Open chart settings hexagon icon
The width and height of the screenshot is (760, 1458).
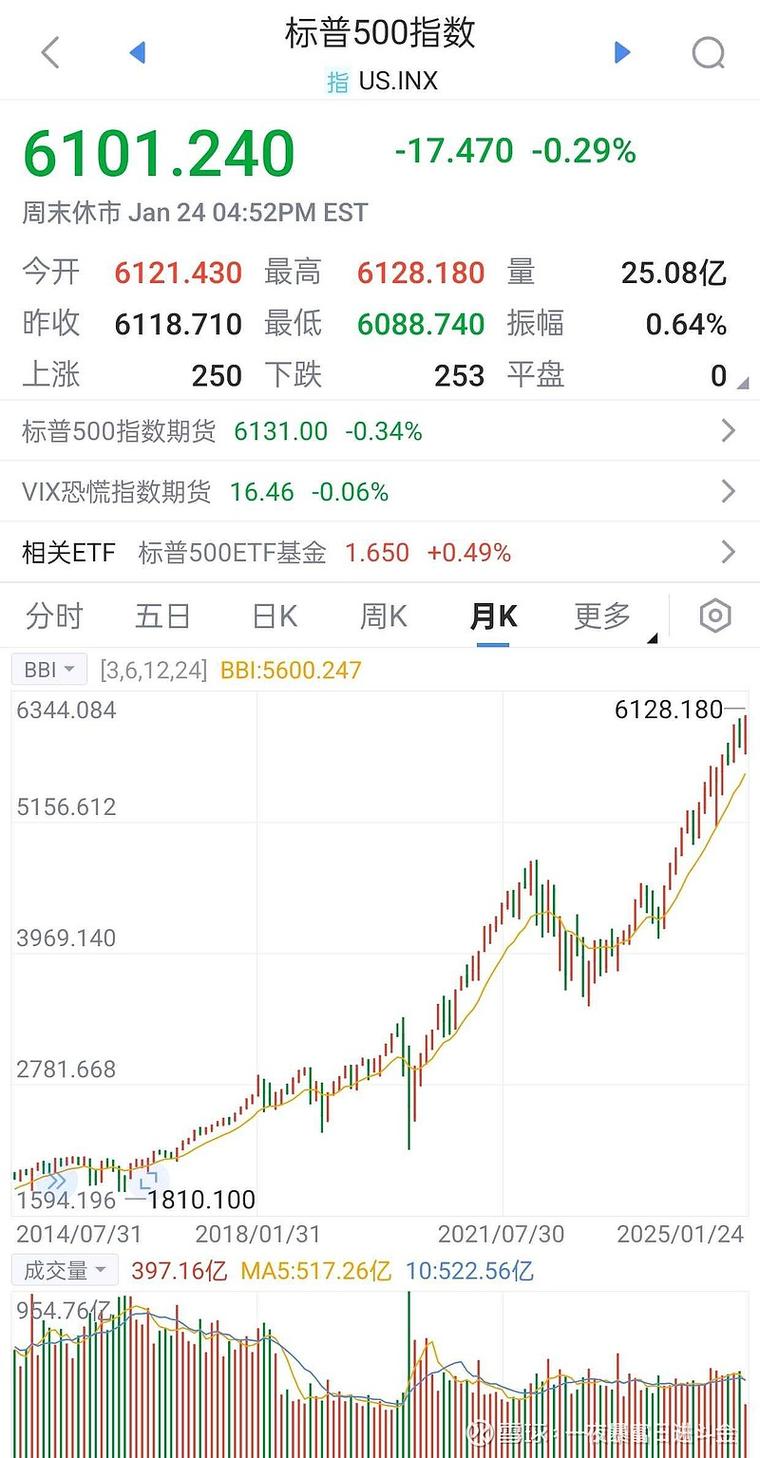715,616
